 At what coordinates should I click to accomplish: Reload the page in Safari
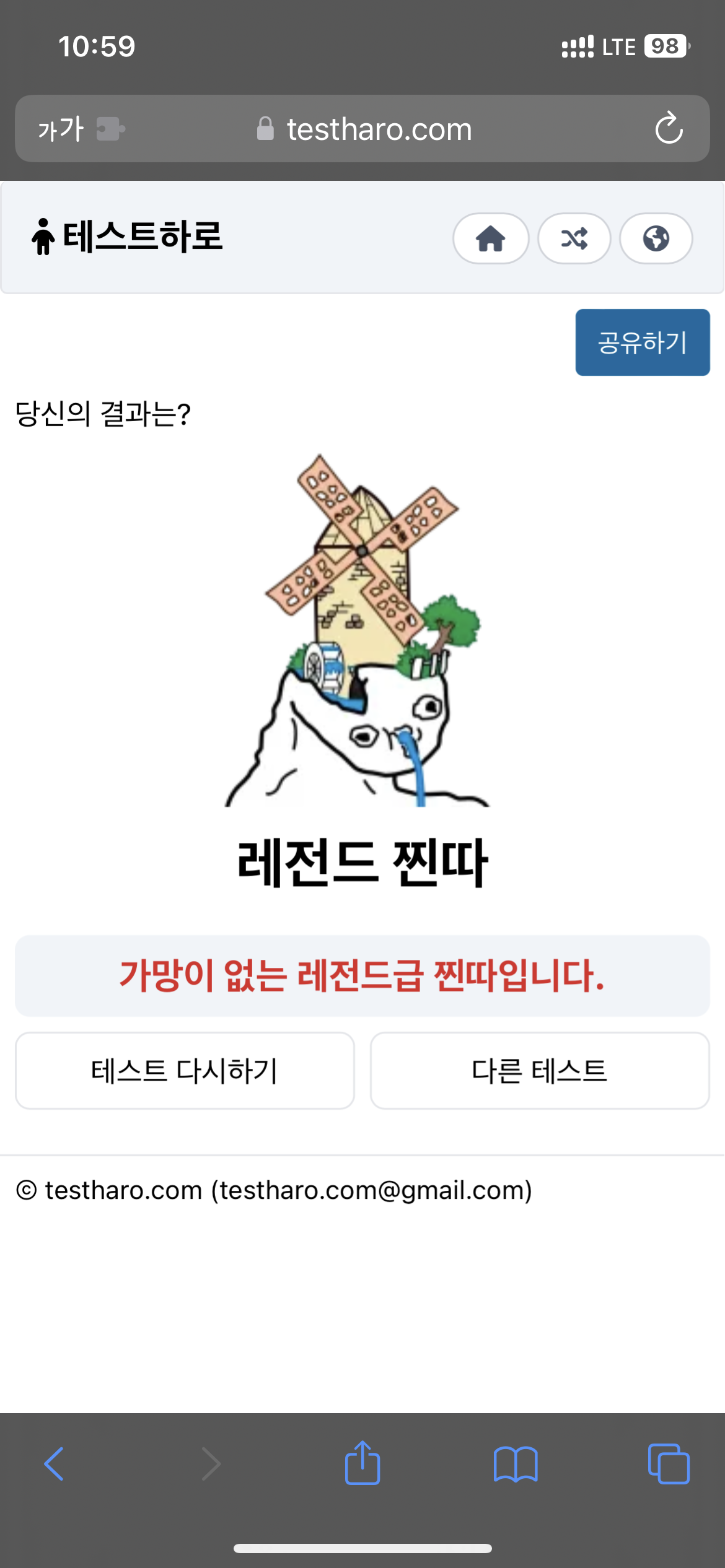pos(669,129)
